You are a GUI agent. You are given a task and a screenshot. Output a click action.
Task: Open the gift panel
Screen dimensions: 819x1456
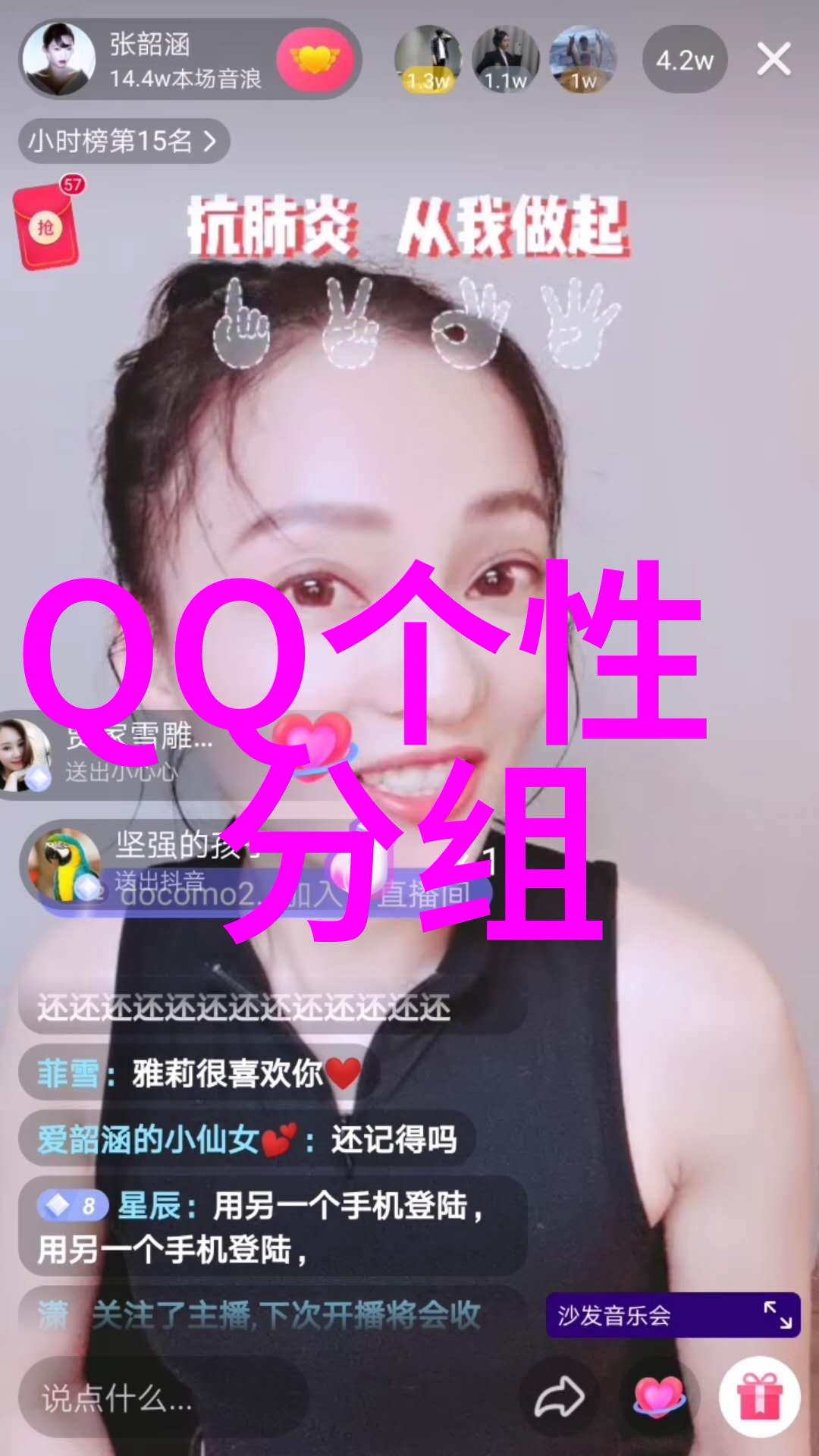click(760, 1398)
